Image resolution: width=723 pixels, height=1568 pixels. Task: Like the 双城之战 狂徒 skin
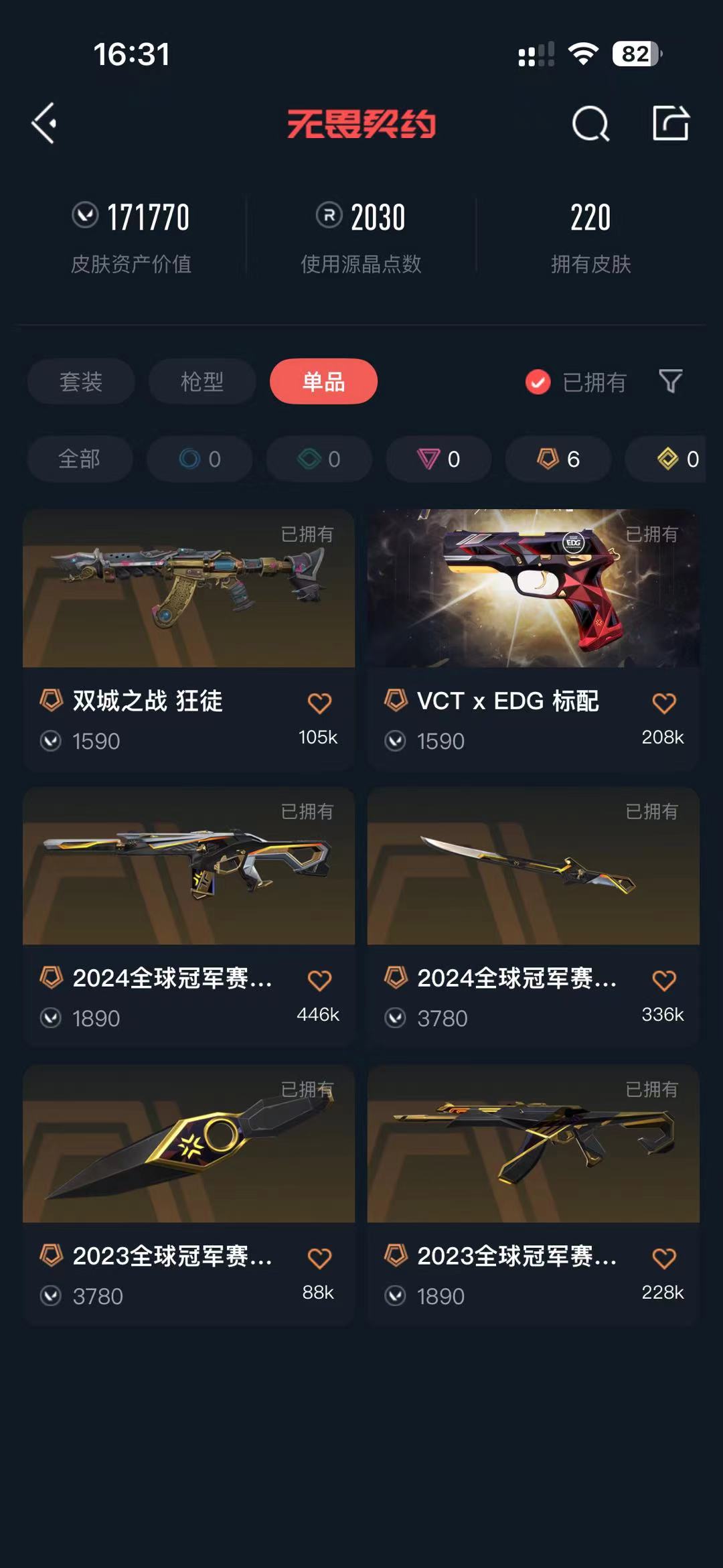pos(319,703)
